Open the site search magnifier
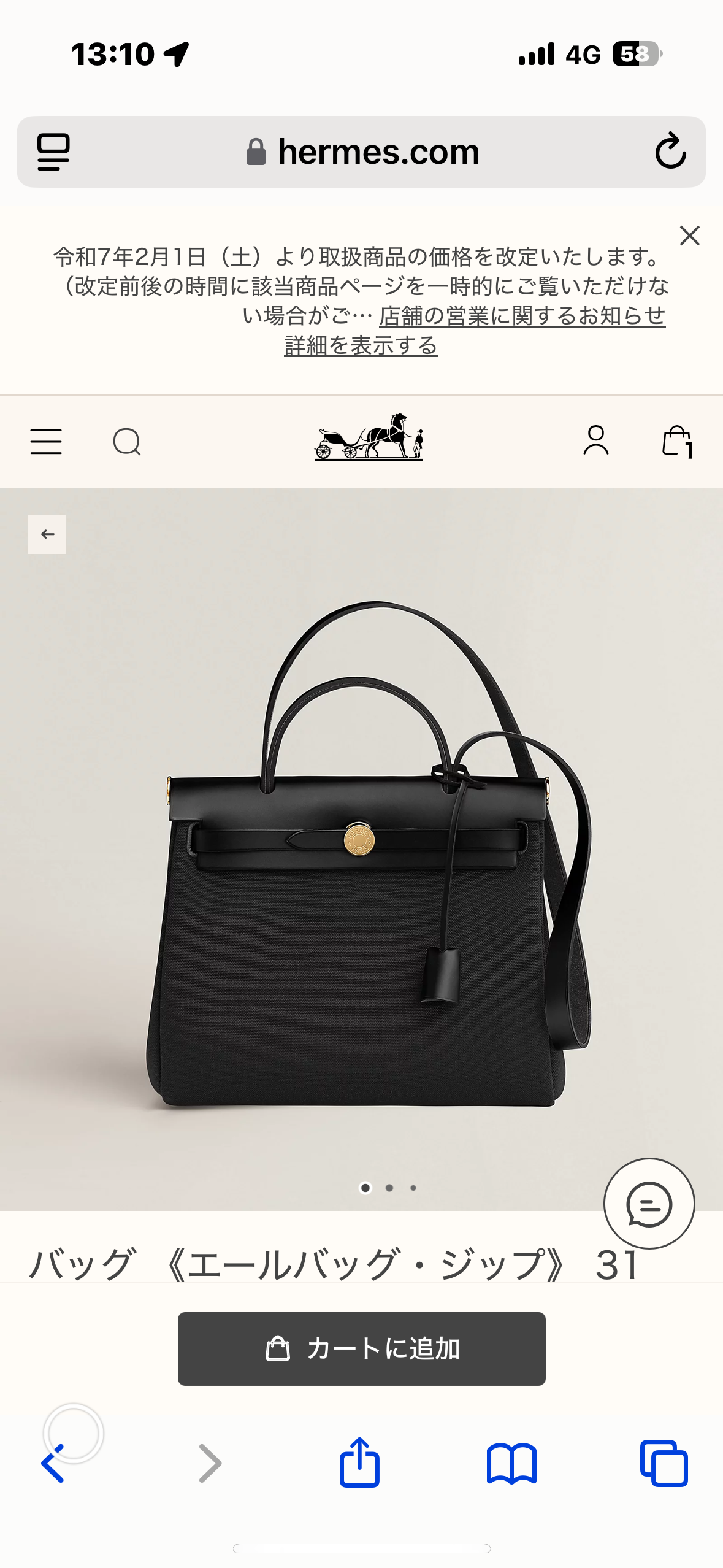 click(127, 442)
